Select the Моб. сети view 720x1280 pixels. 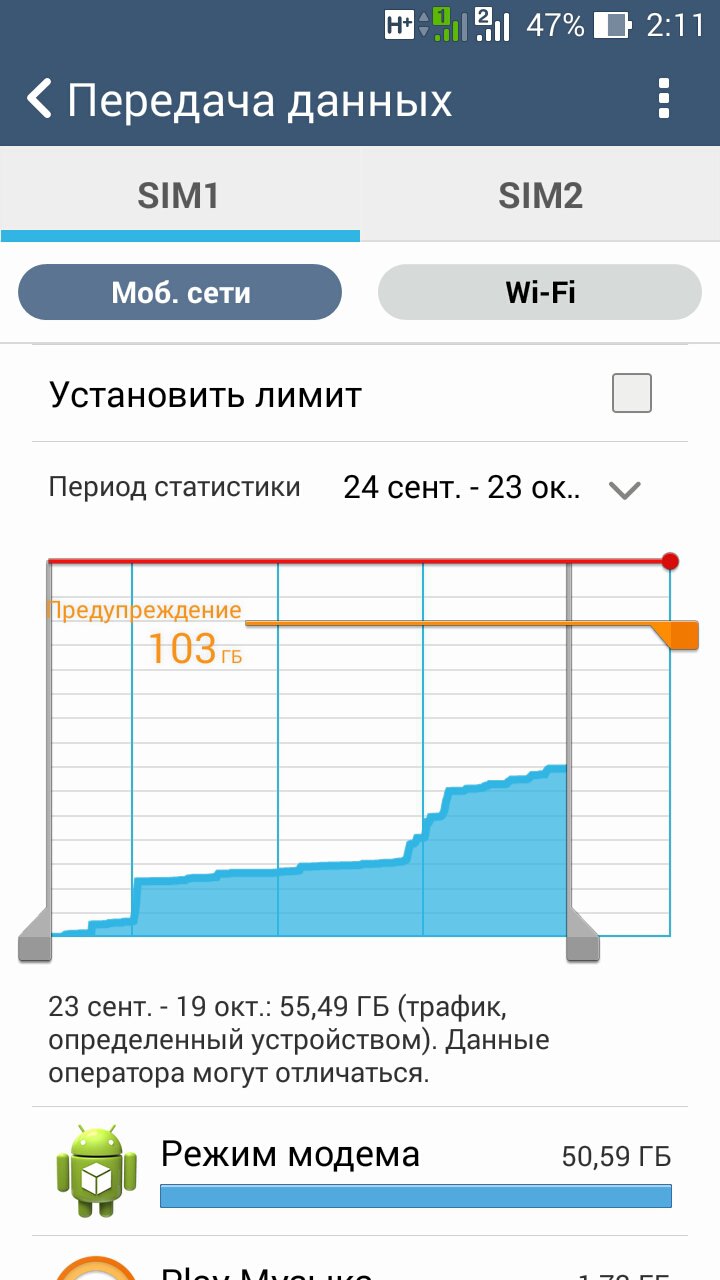[180, 292]
